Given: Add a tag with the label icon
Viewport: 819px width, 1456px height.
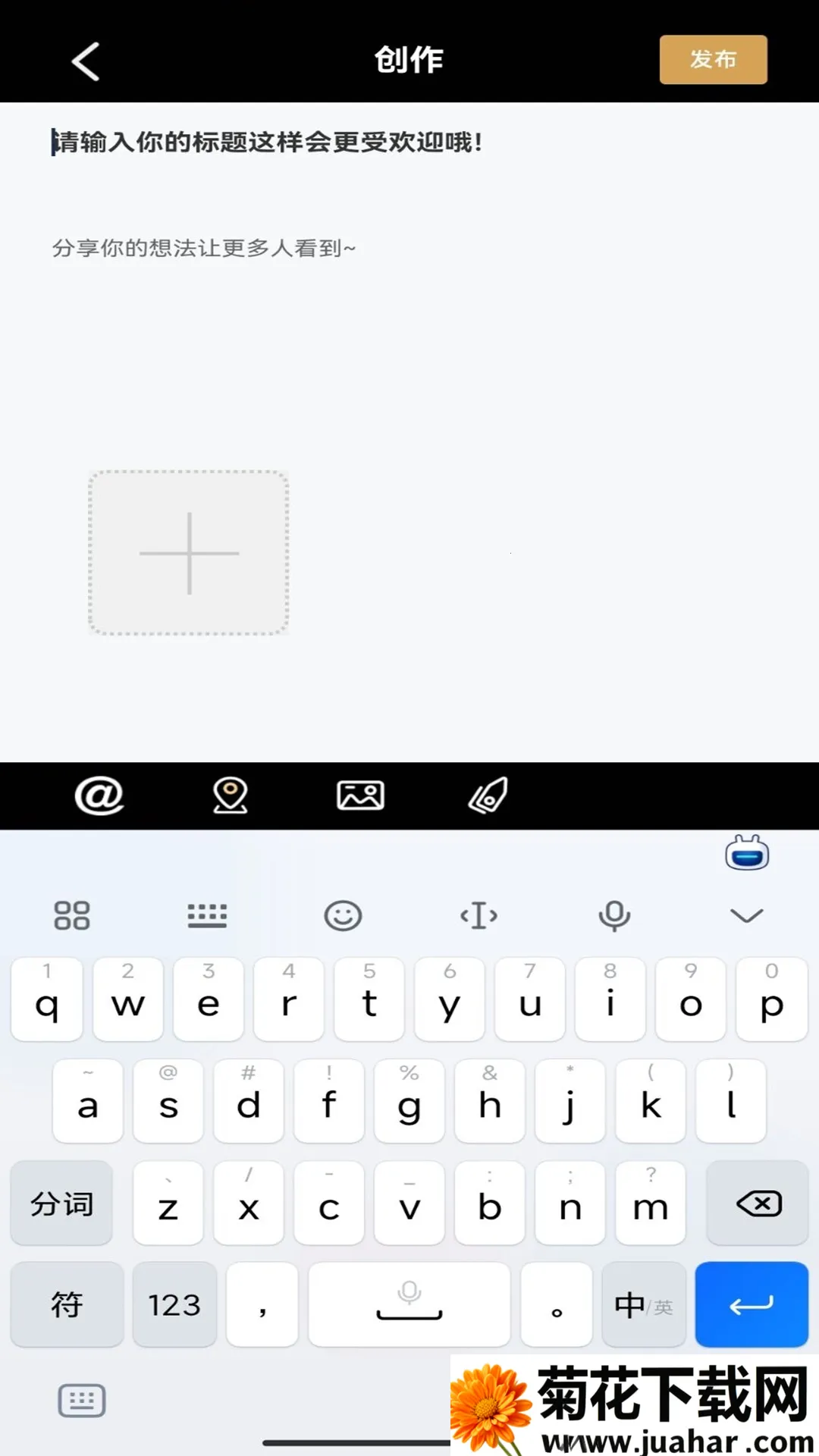Looking at the screenshot, I should pos(488,795).
